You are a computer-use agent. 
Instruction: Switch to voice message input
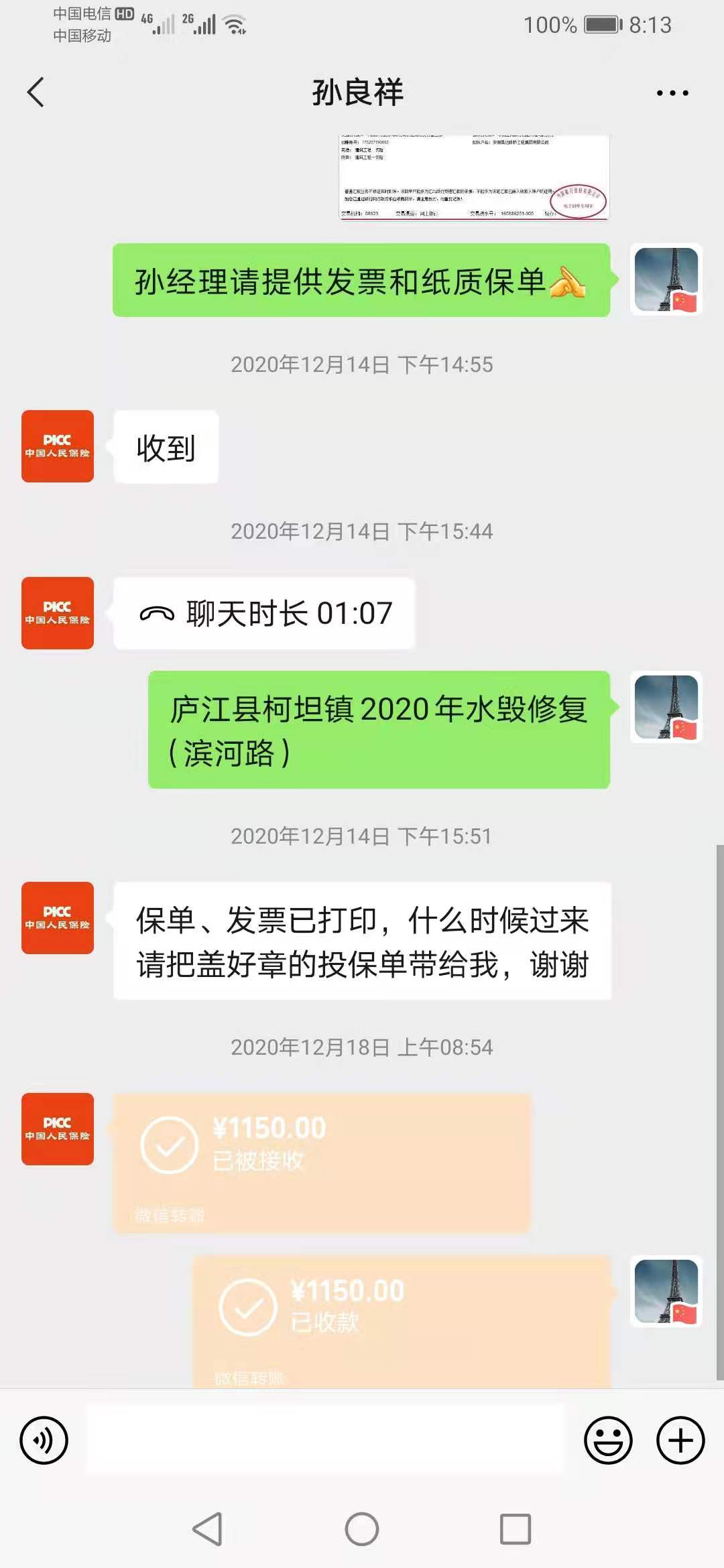44,1440
